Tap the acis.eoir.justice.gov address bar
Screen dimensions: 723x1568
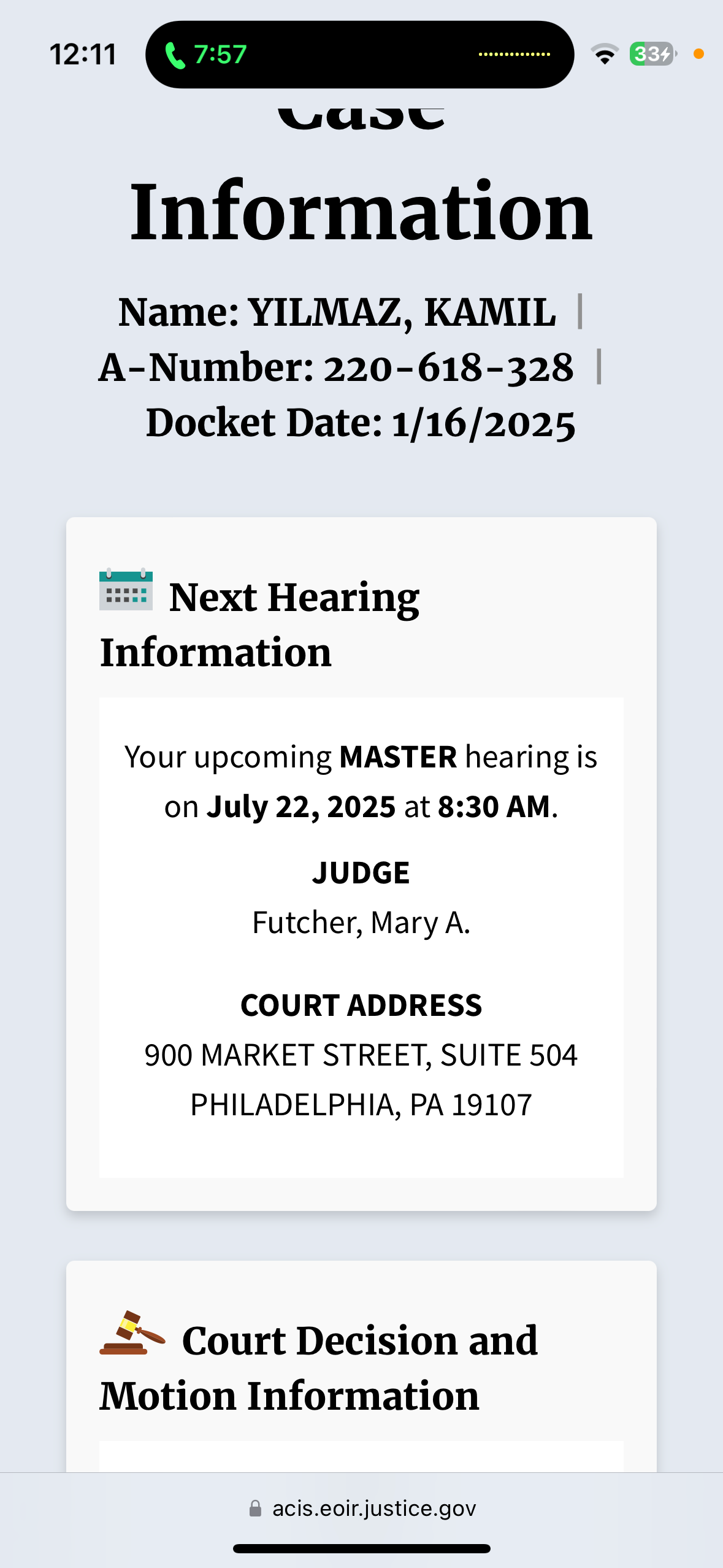pos(362,1508)
